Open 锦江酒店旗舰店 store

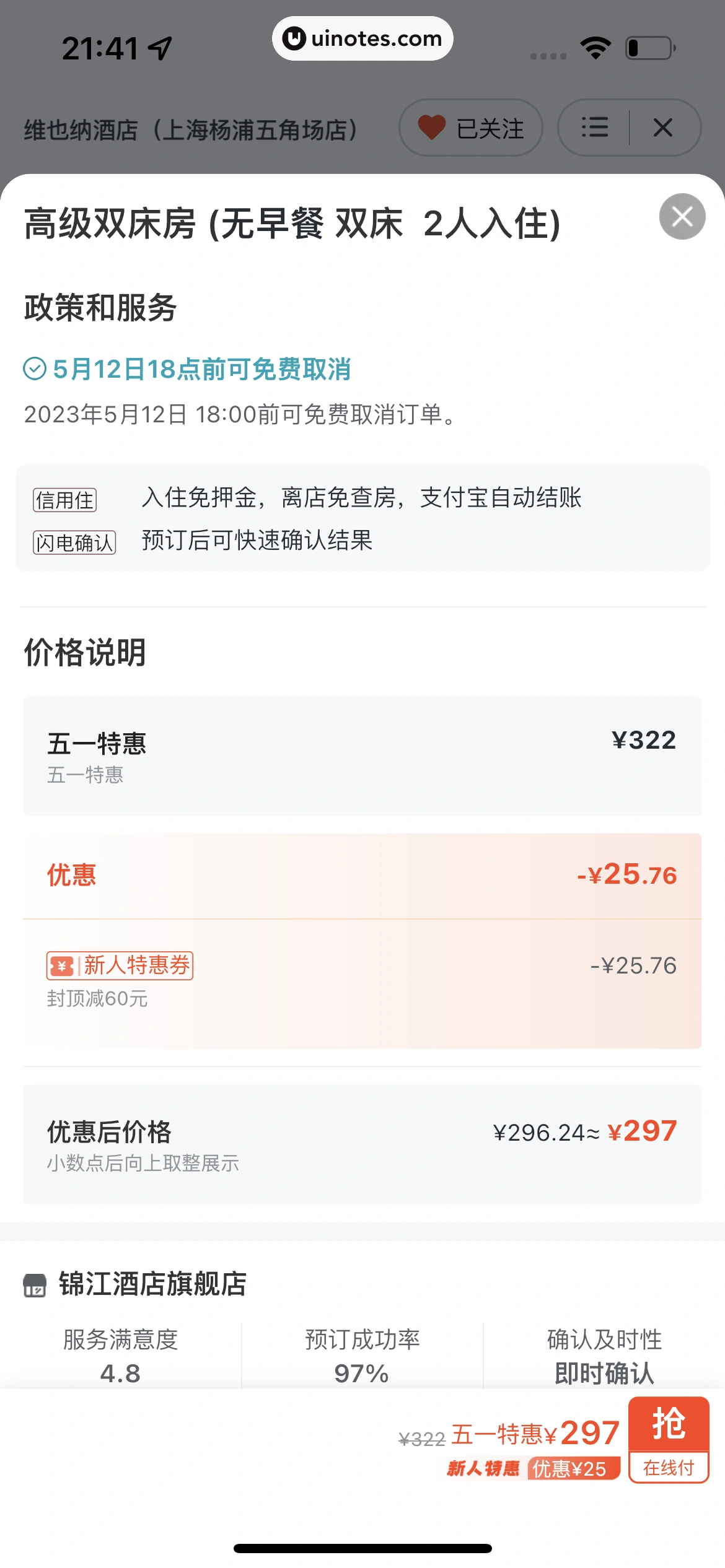(152, 1284)
